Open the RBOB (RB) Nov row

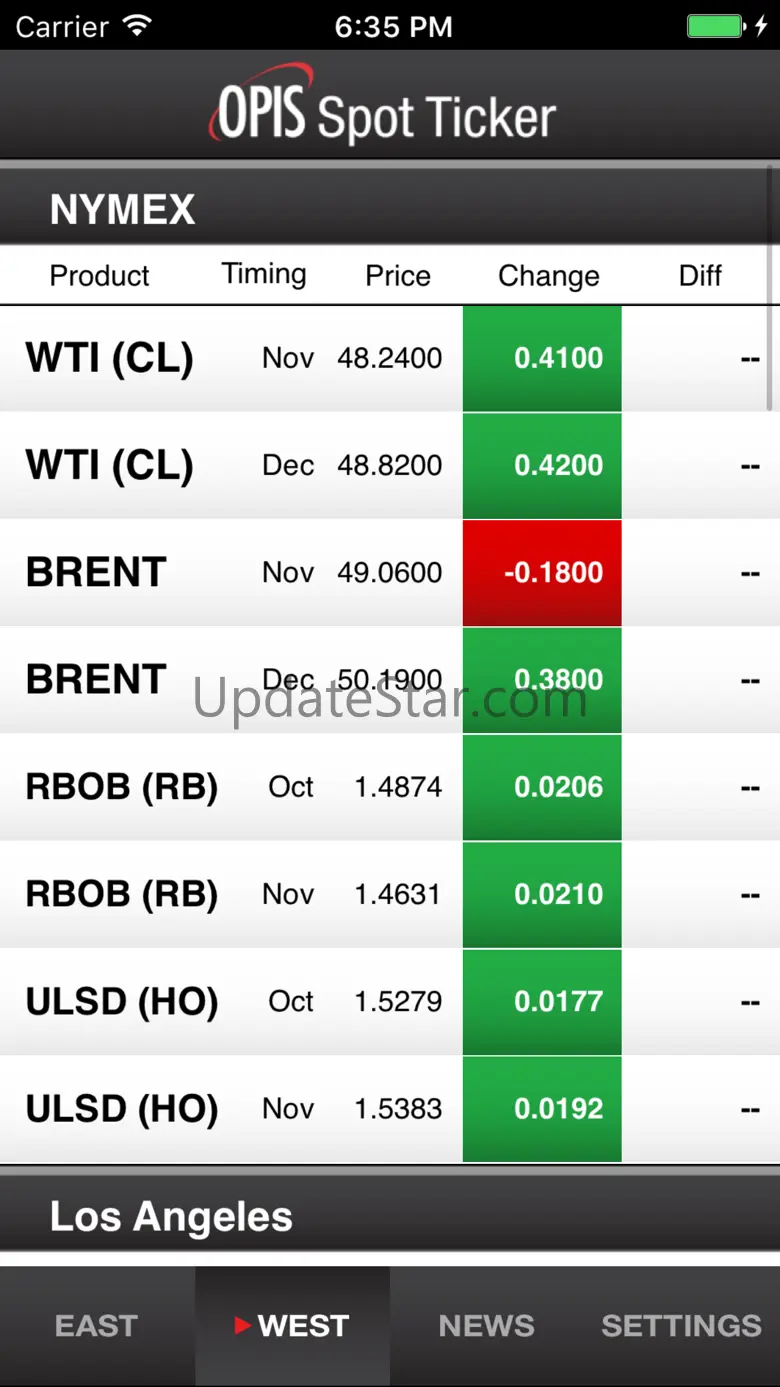(390, 894)
